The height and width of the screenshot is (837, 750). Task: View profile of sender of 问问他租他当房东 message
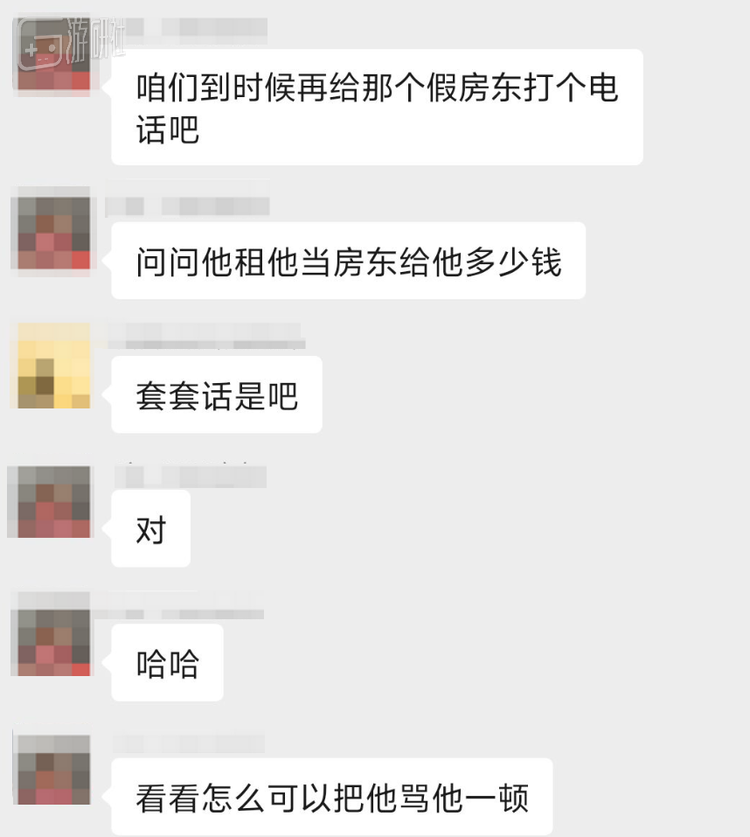(54, 232)
